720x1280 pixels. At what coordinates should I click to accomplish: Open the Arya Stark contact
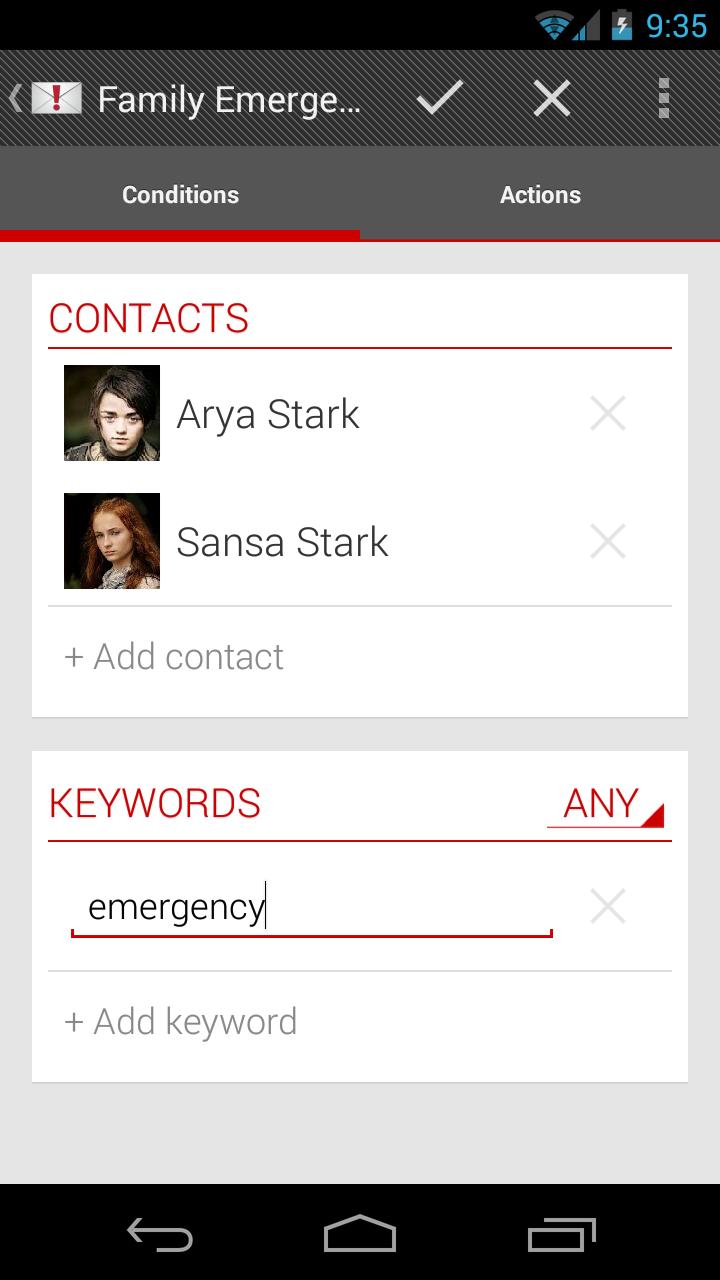pyautogui.click(x=267, y=414)
